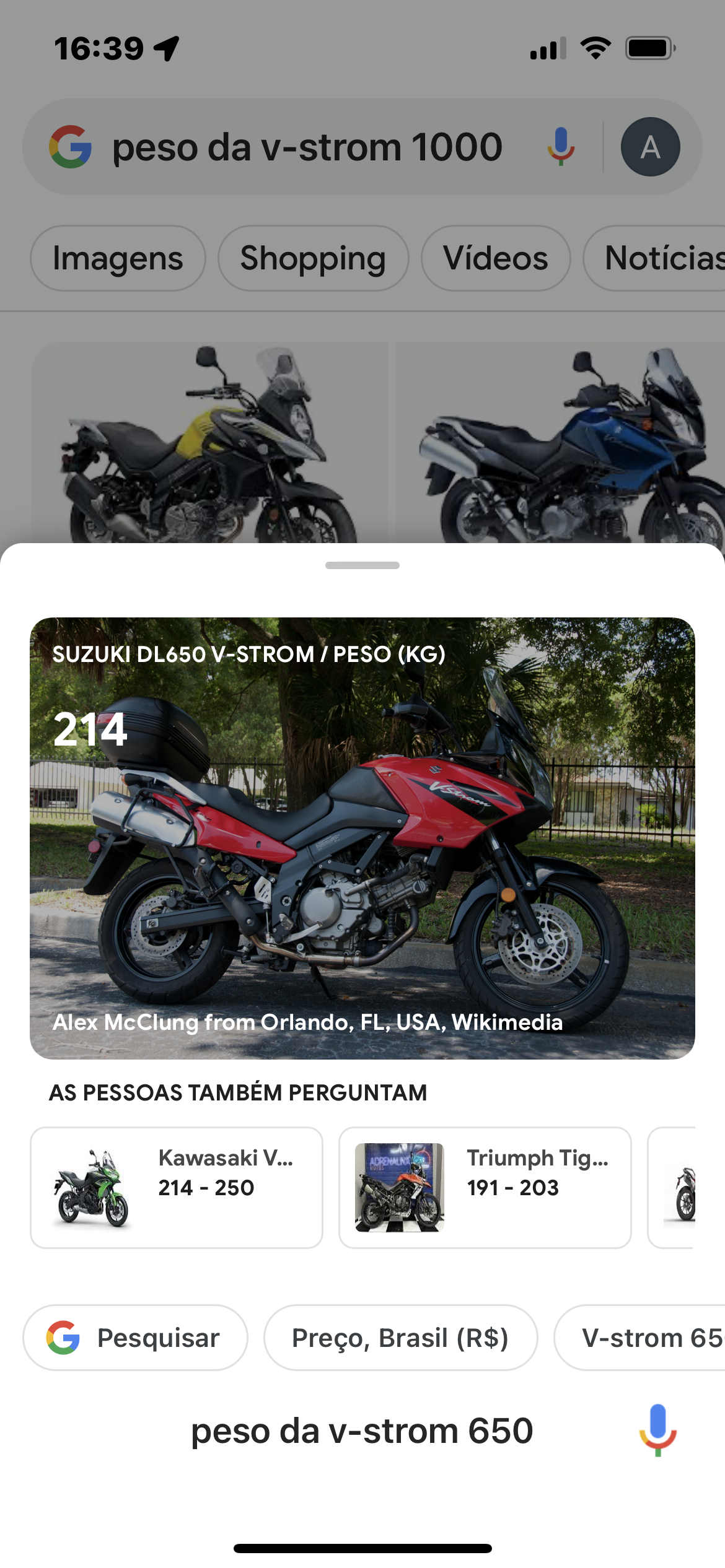Open the Kawasaki V... 214 - 250 card
Viewport: 725px width, 1568px height.
(x=177, y=1187)
